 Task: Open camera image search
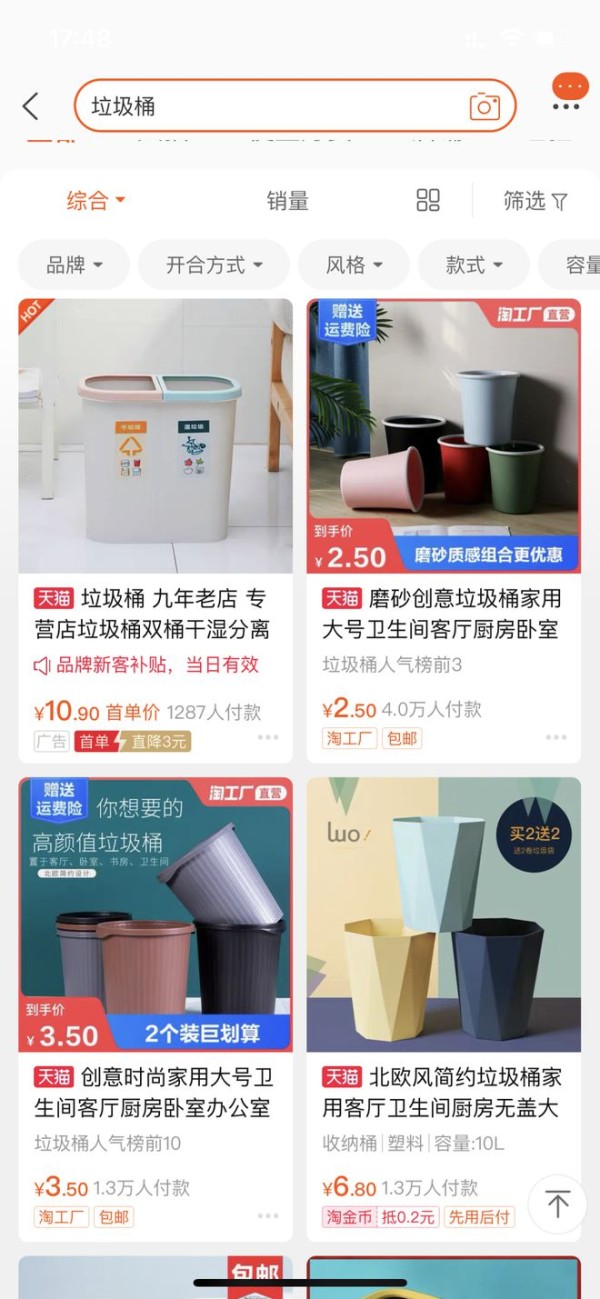pyautogui.click(x=484, y=106)
